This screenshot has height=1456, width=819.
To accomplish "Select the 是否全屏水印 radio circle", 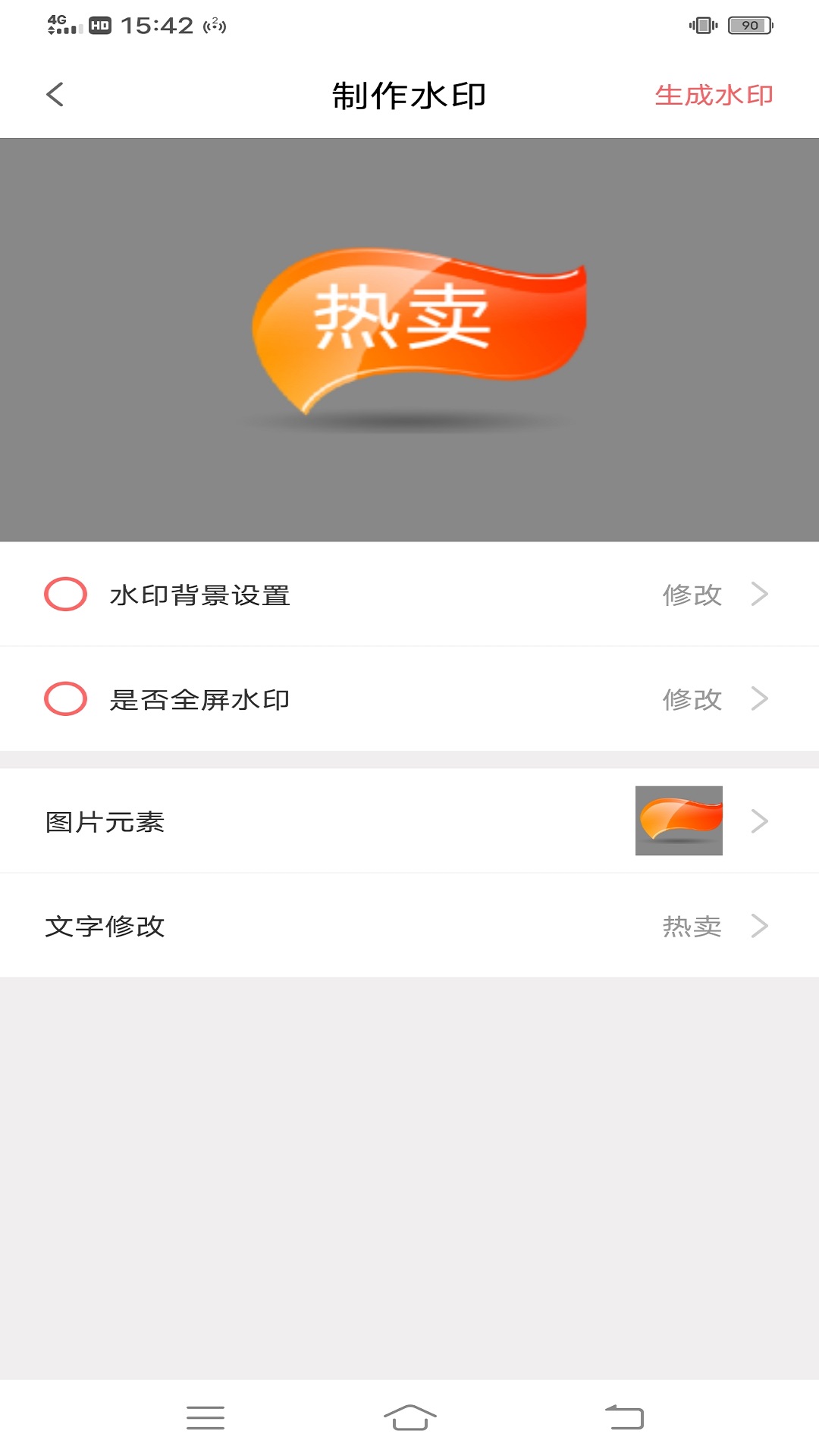I will [65, 699].
